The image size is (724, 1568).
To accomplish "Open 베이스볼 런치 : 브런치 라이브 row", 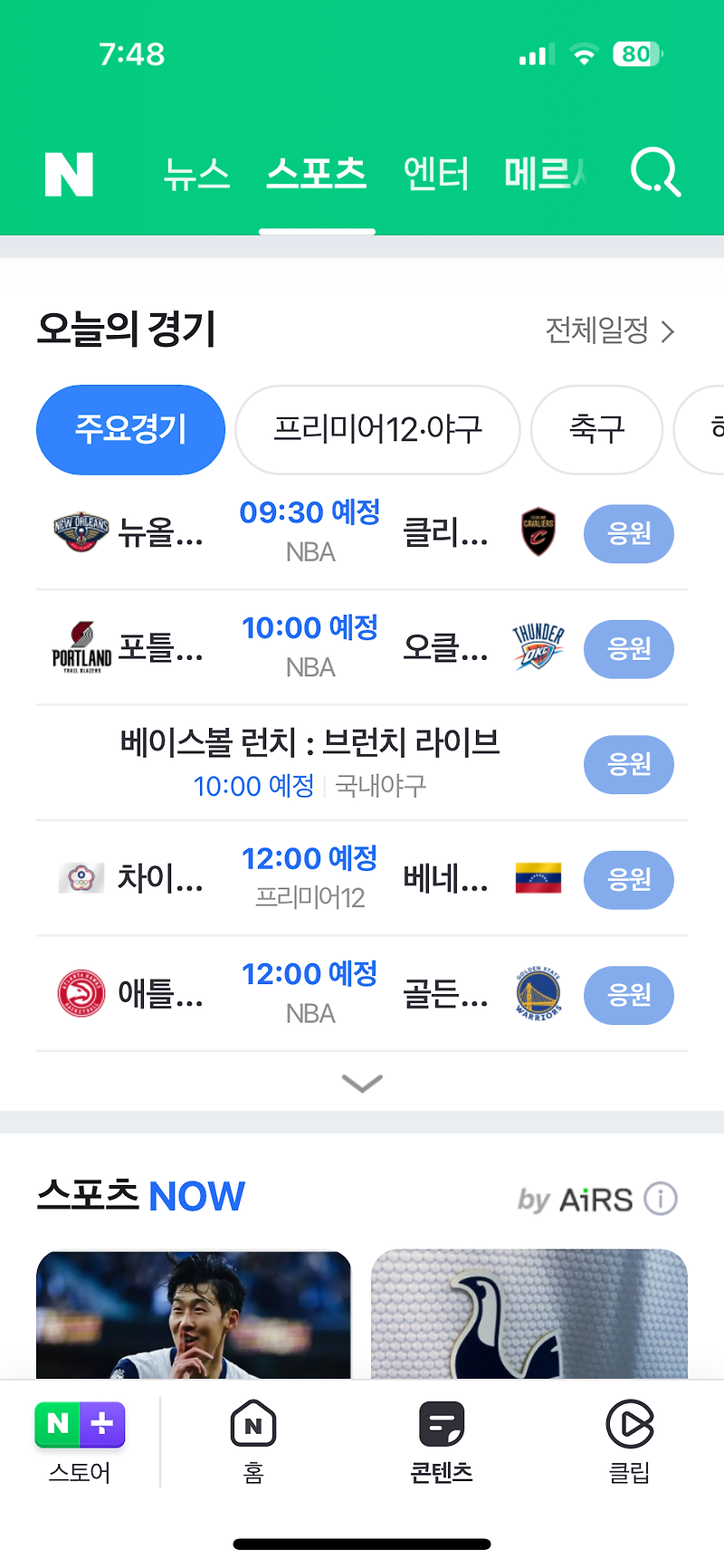I will 310,763.
